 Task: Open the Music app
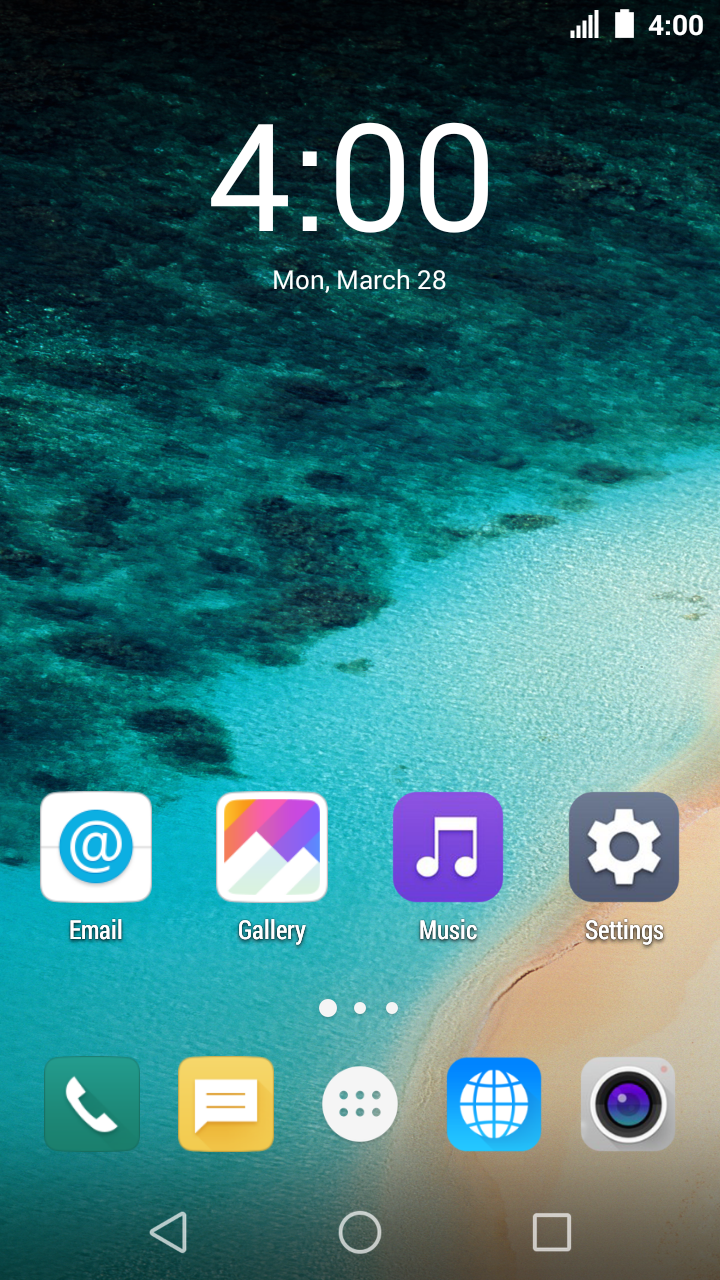click(448, 847)
